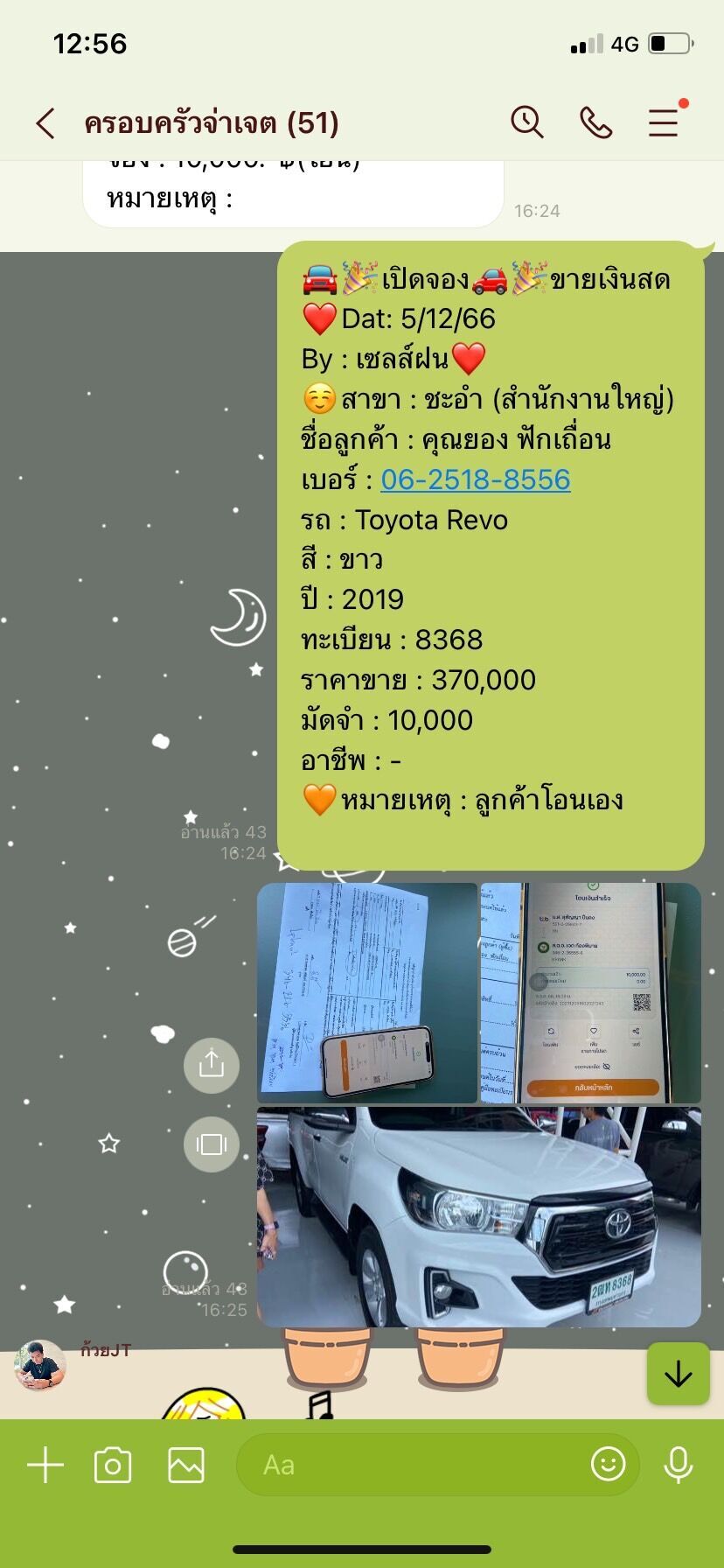Call phone number 06-2518-8556
724x1568 pixels.
coord(476,479)
